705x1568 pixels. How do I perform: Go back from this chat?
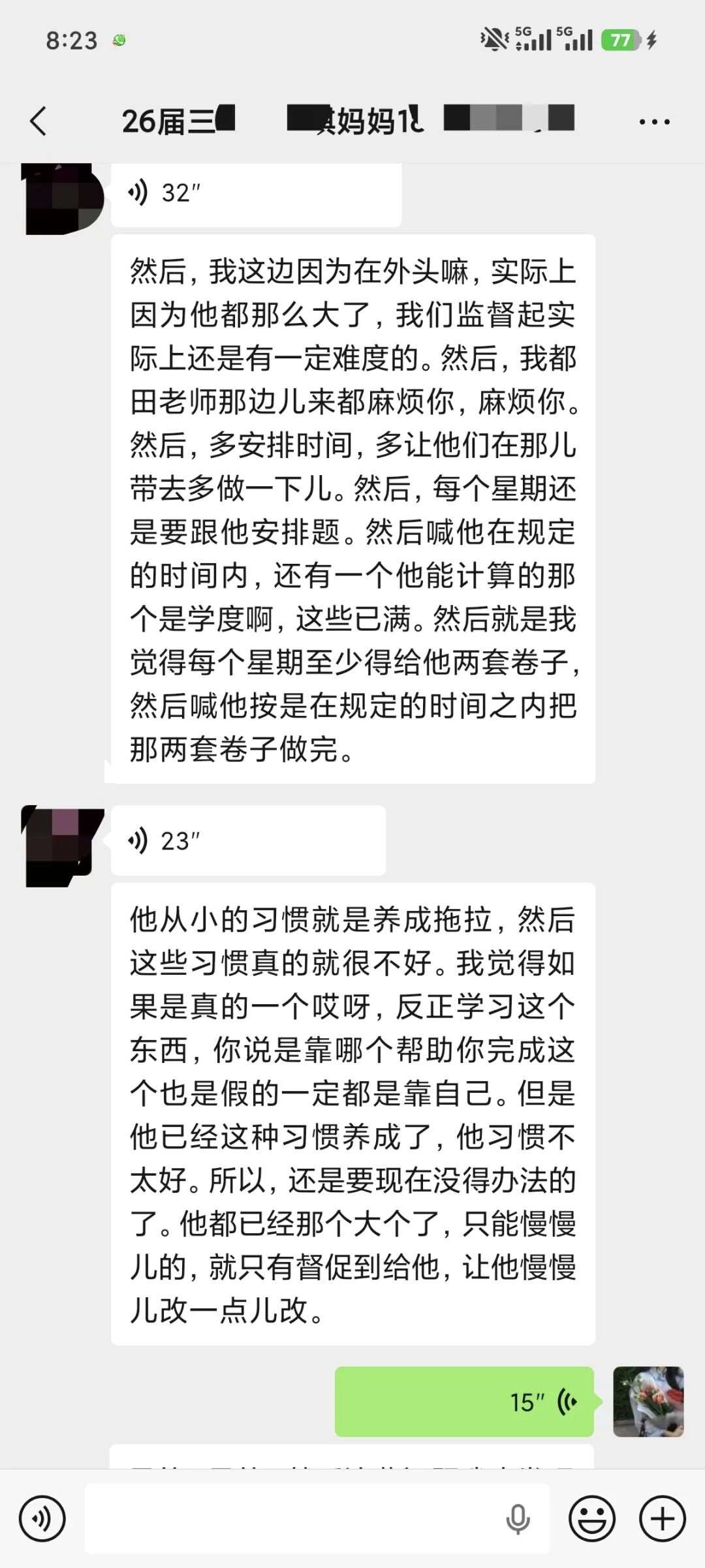click(x=39, y=121)
